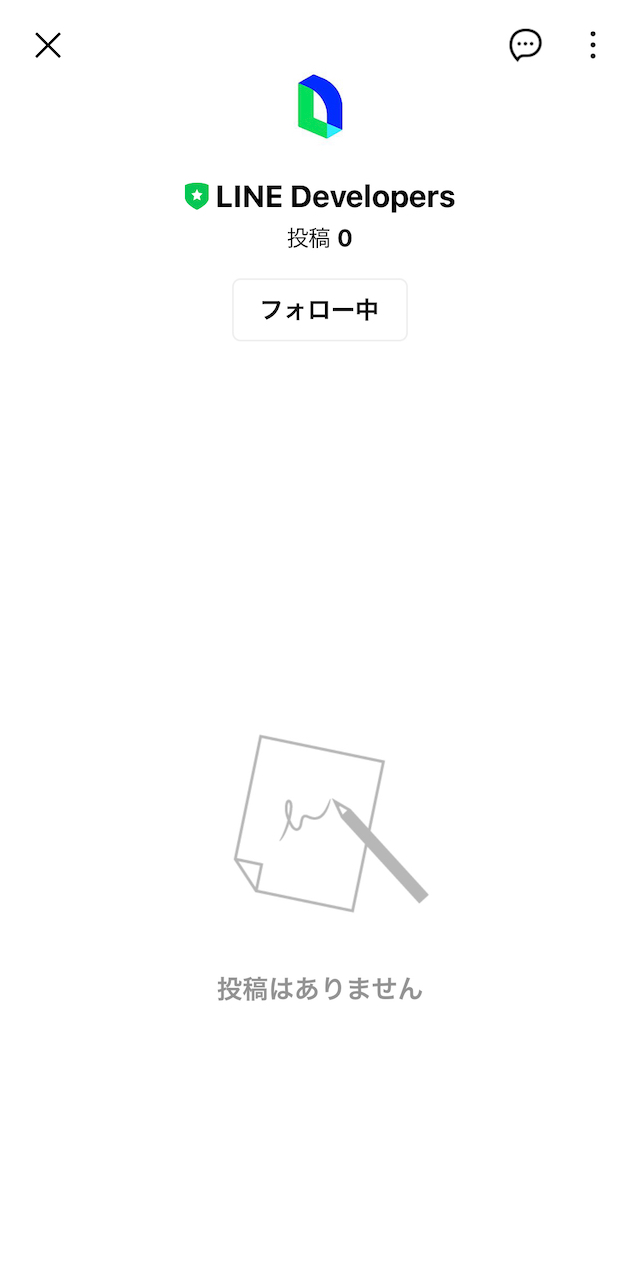Image resolution: width=640 pixels, height=1274 pixels.
Task: Open chat with LINE Developers
Action: point(525,45)
